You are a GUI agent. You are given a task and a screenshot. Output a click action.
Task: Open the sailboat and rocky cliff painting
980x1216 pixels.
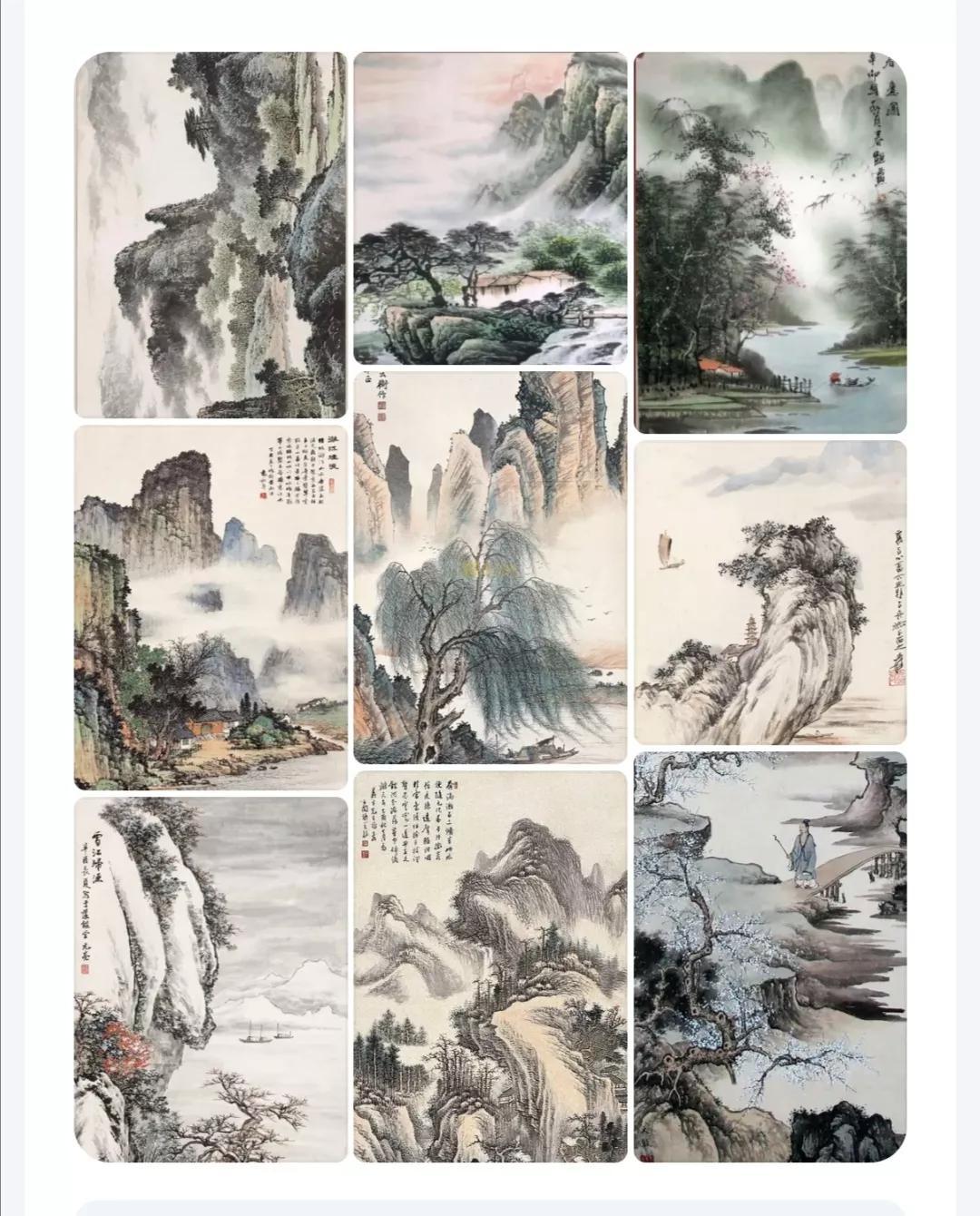[x=770, y=593]
